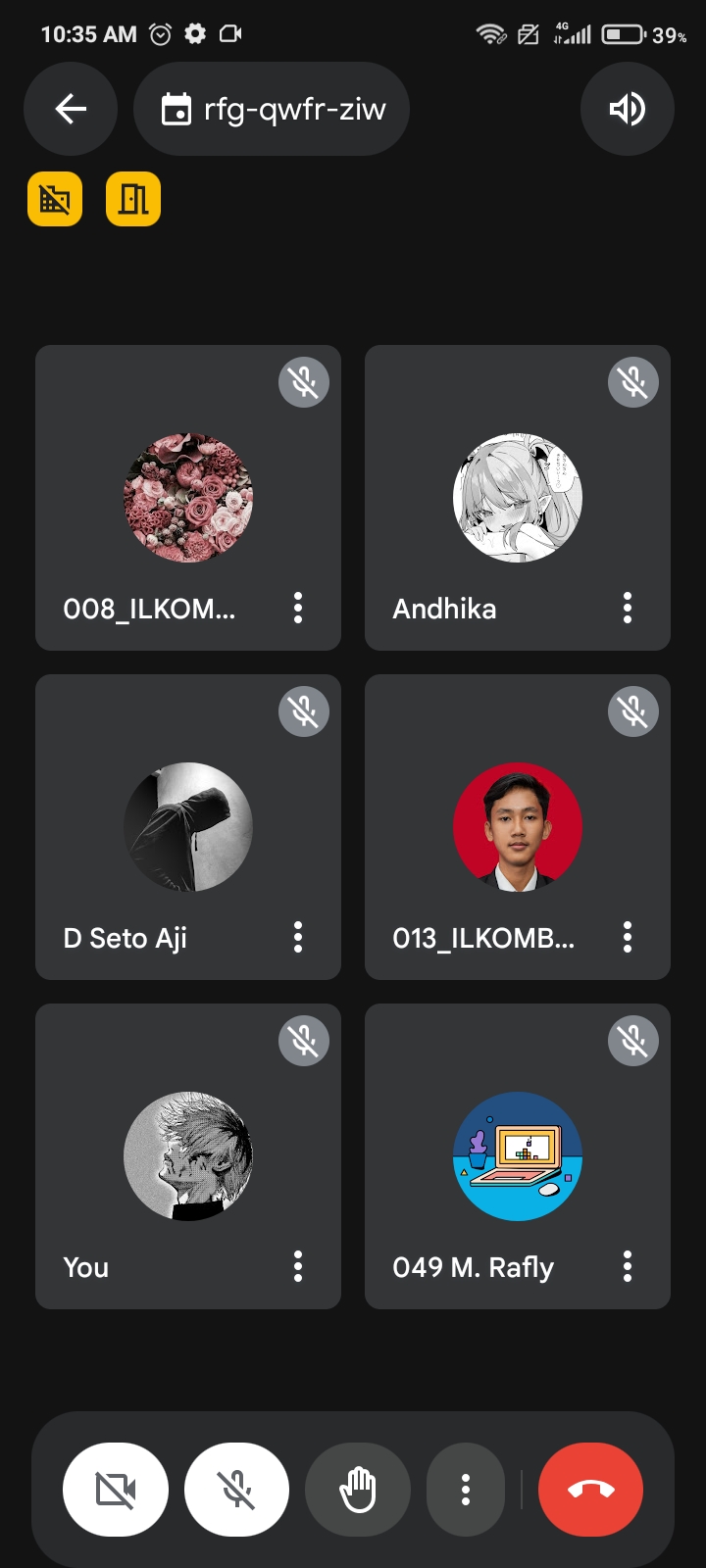Unmute your microphone

point(237,1490)
